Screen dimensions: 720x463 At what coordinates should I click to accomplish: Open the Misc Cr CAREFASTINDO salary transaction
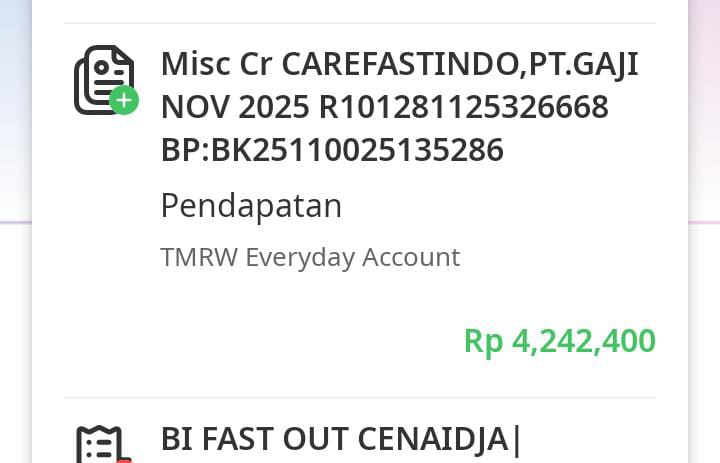[x=399, y=107]
